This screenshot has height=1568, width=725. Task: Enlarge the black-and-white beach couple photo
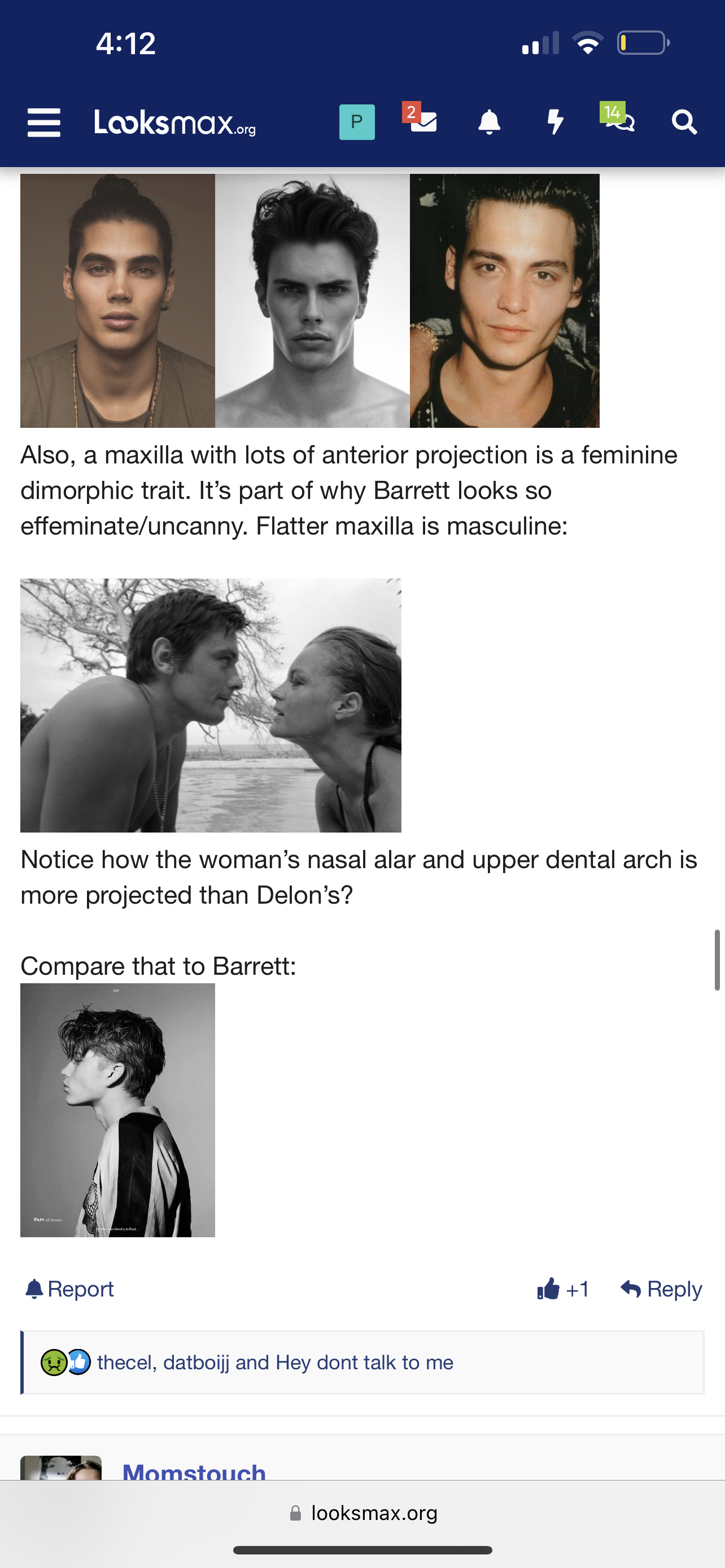(211, 705)
